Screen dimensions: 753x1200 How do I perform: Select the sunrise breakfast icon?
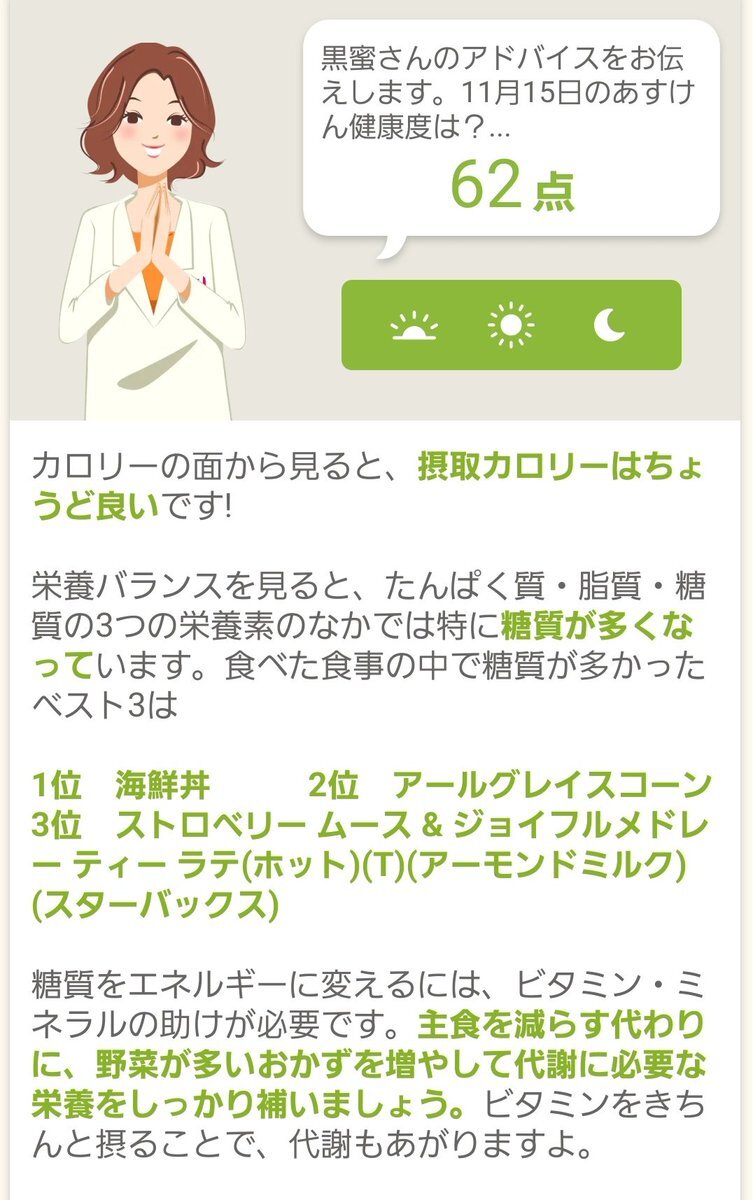[x=414, y=326]
